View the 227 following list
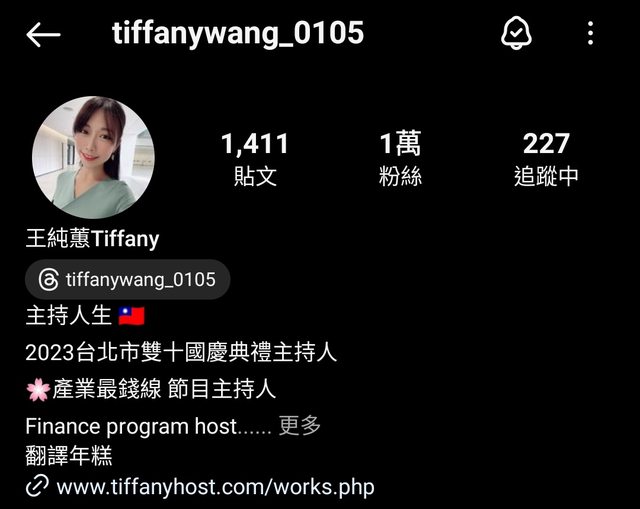640x509 pixels. click(x=546, y=159)
